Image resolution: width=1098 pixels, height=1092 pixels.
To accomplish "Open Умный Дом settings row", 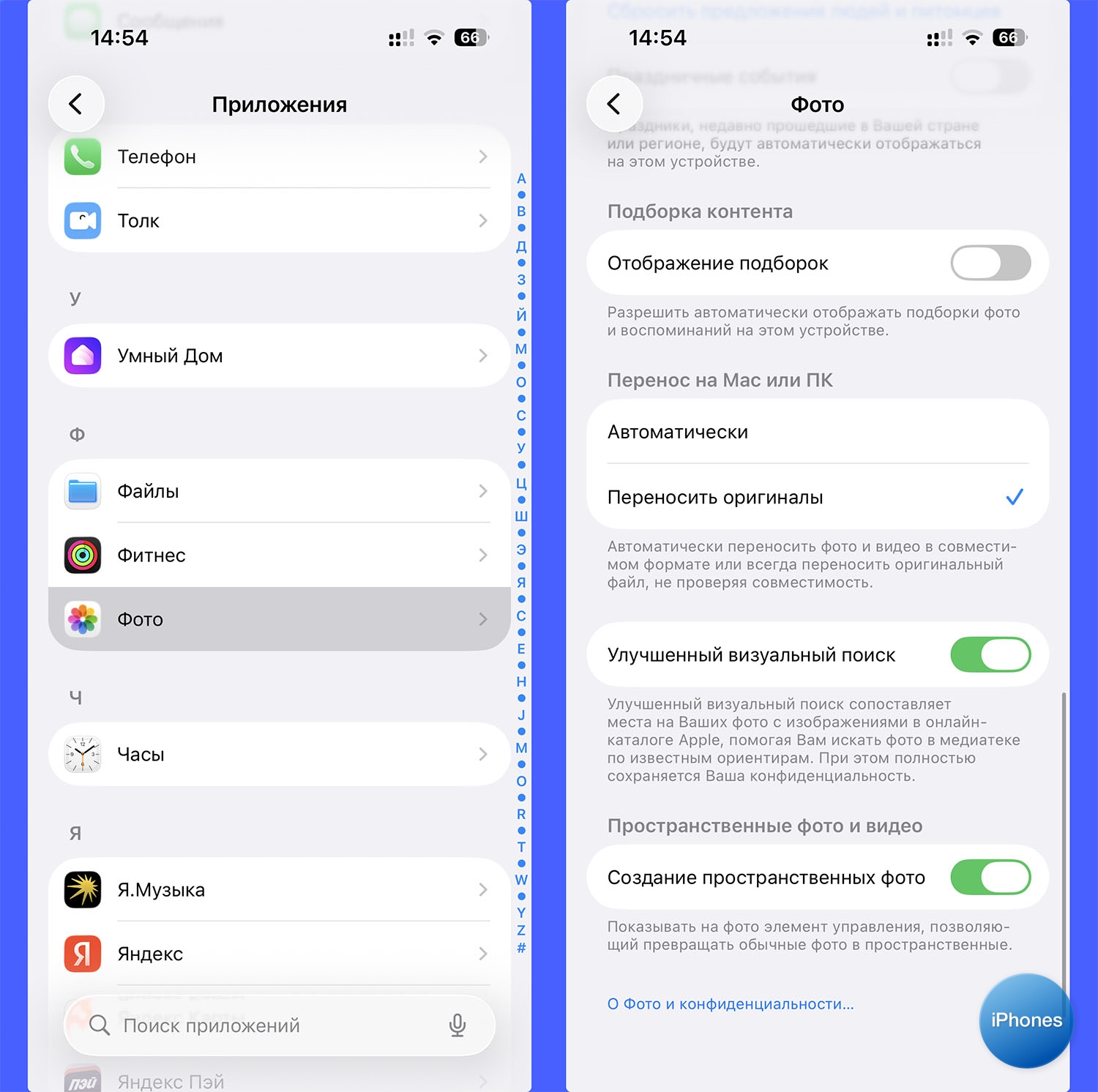I will [278, 356].
